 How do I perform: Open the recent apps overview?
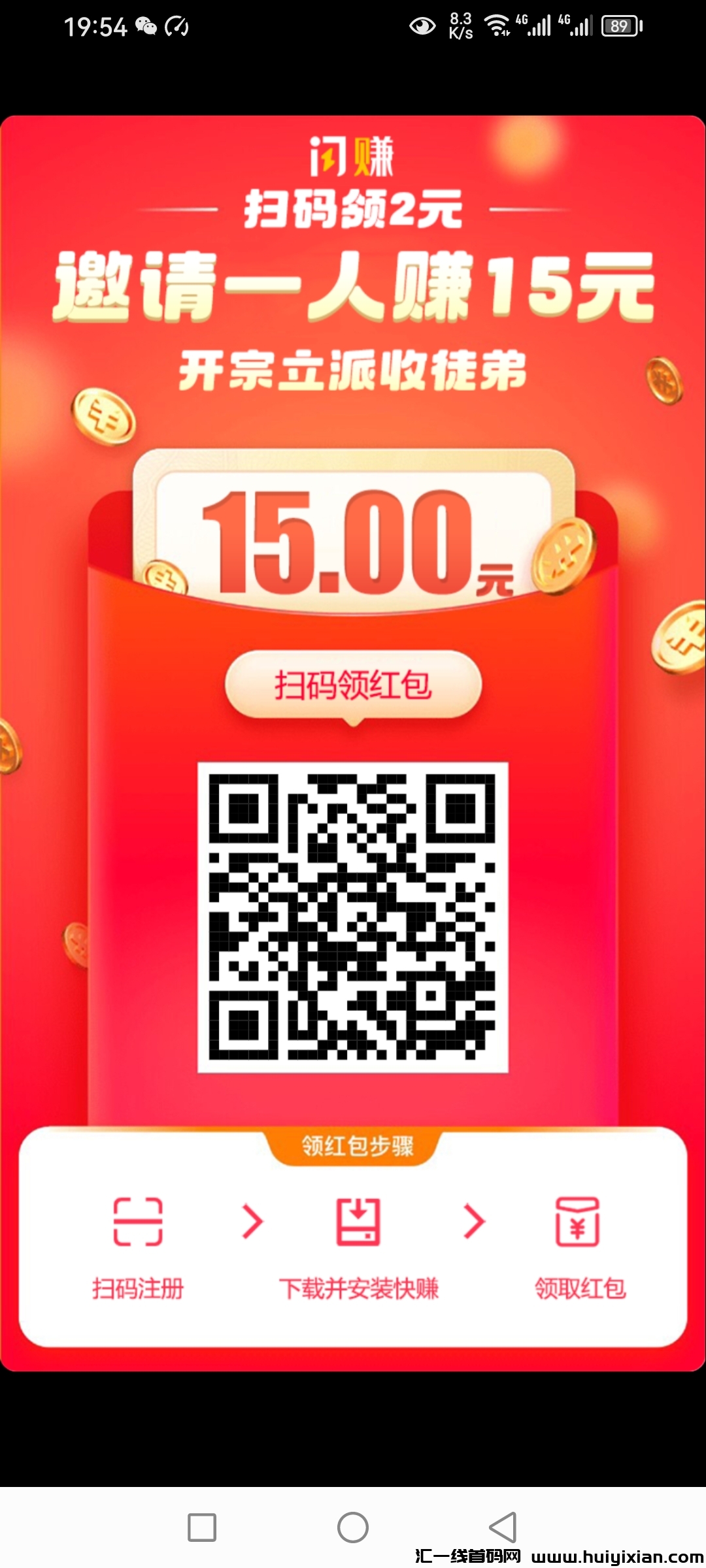point(202,1527)
